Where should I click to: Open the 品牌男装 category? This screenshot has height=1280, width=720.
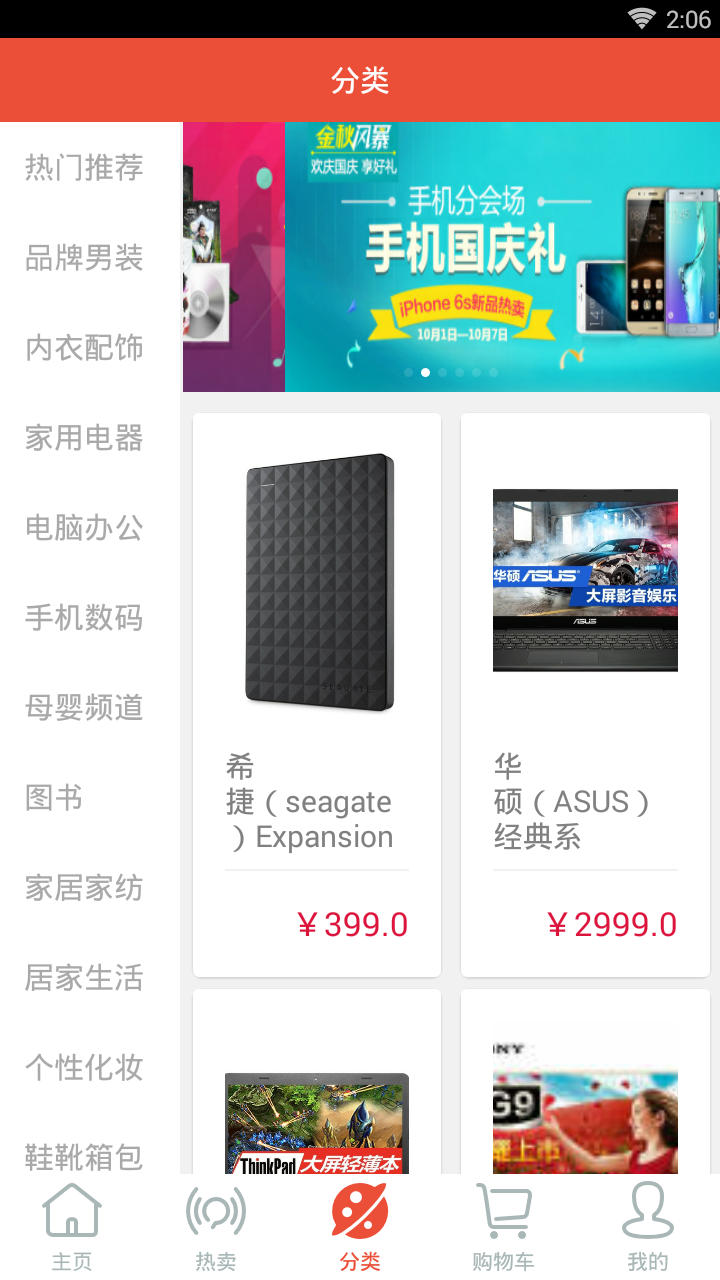(x=85, y=258)
